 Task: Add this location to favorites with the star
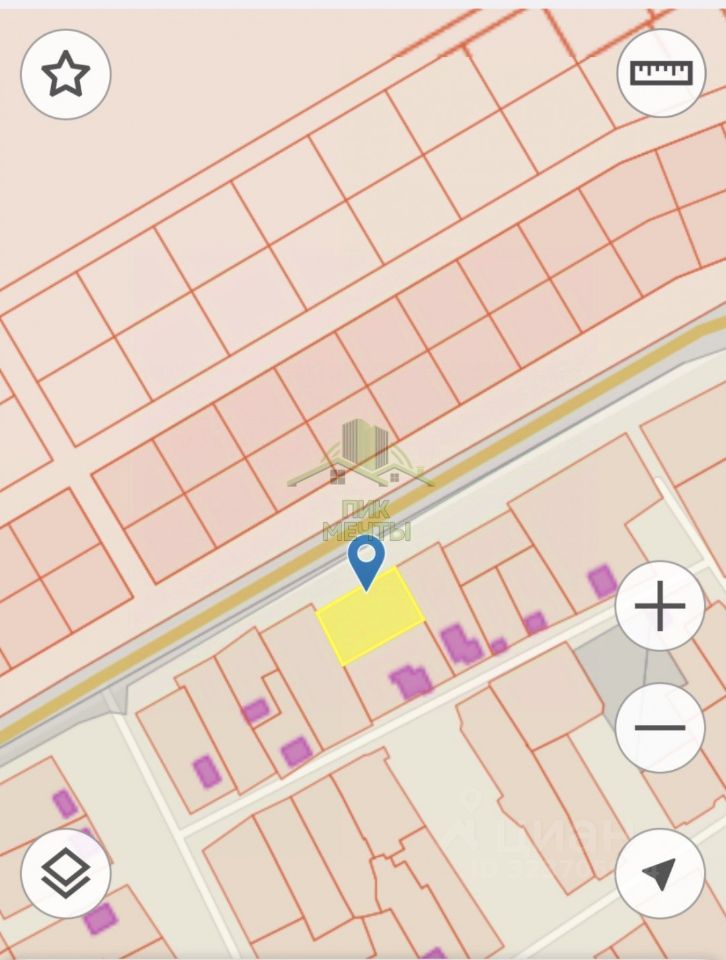[66, 75]
